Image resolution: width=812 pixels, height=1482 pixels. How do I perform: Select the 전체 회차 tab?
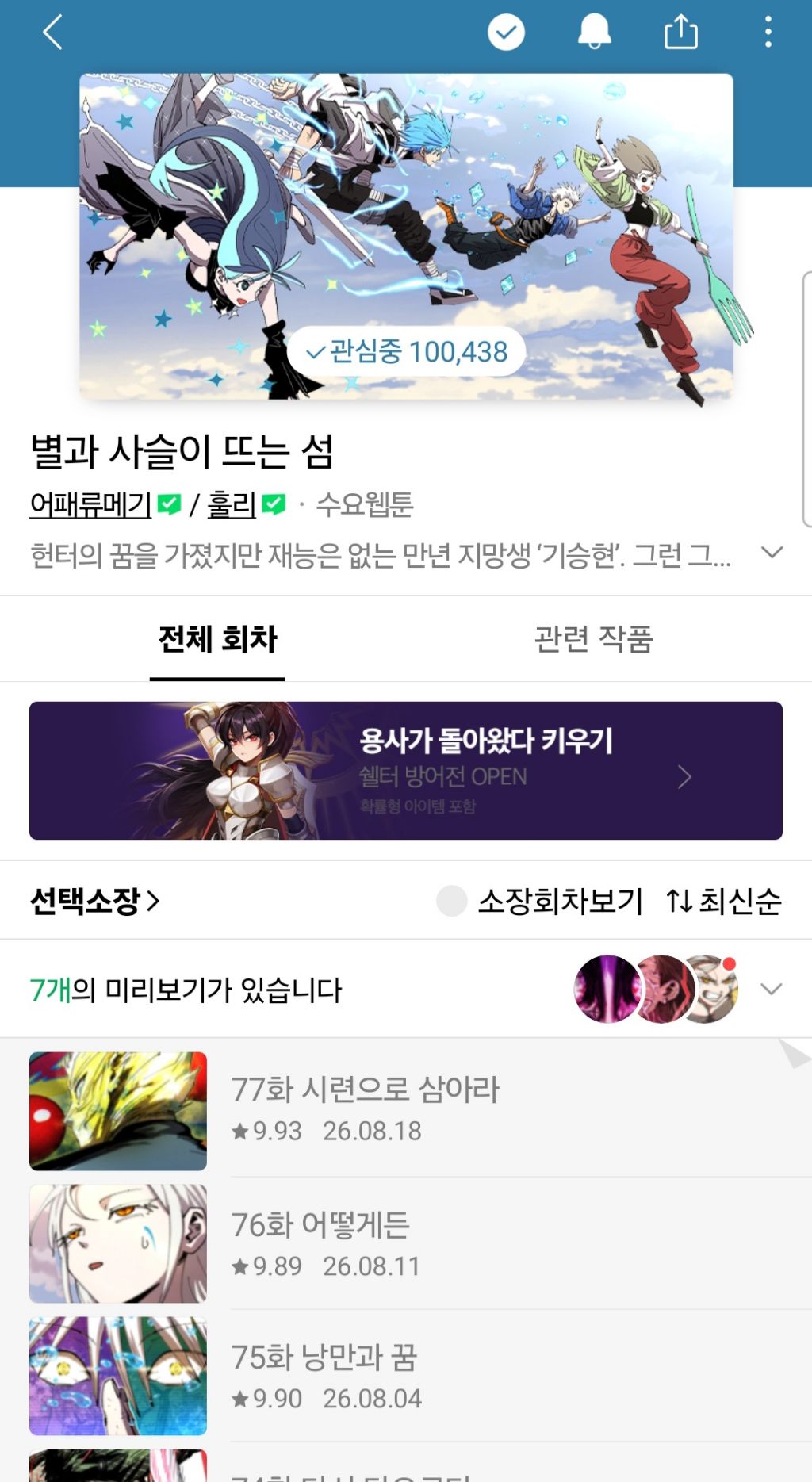point(217,639)
